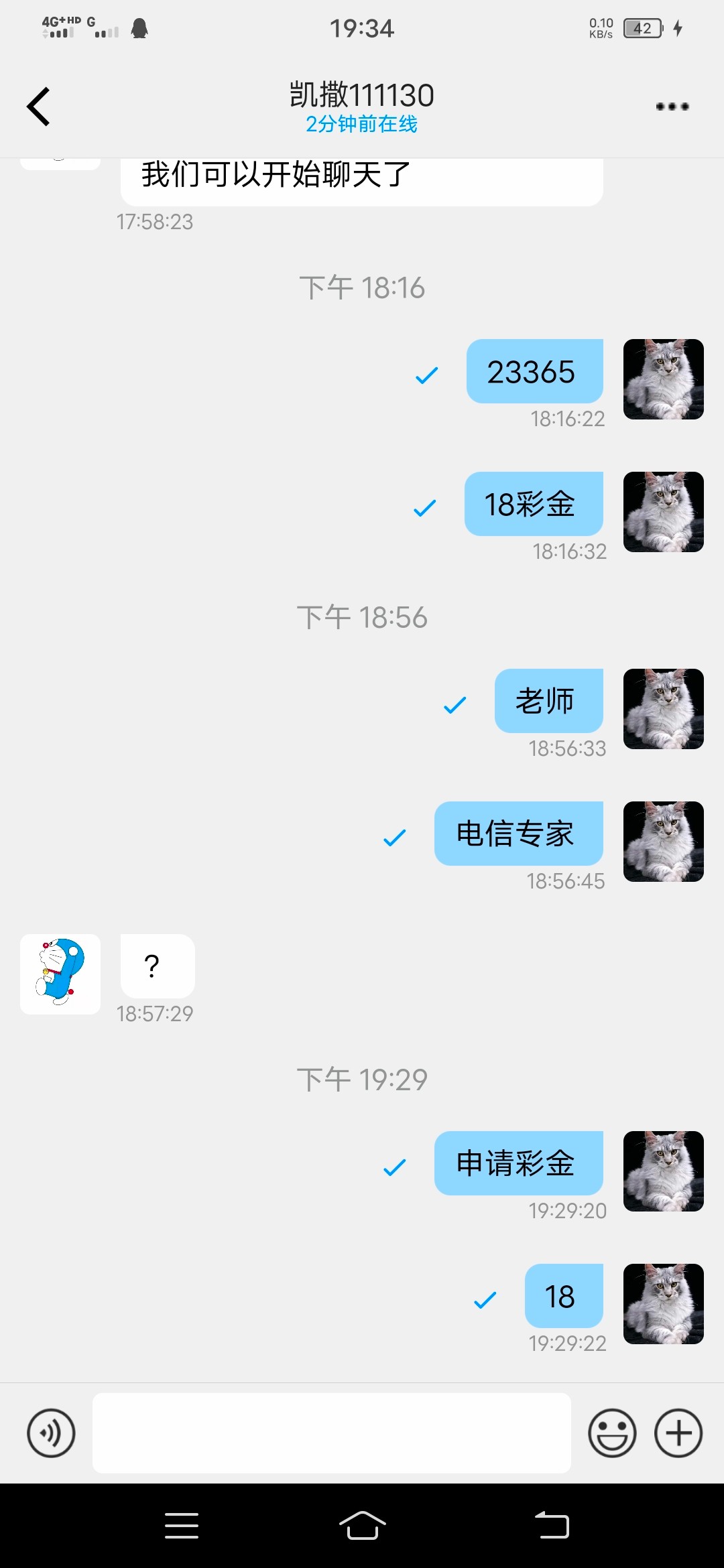Go to the system home screen
Screen dimensions: 724x1568
tap(362, 1526)
